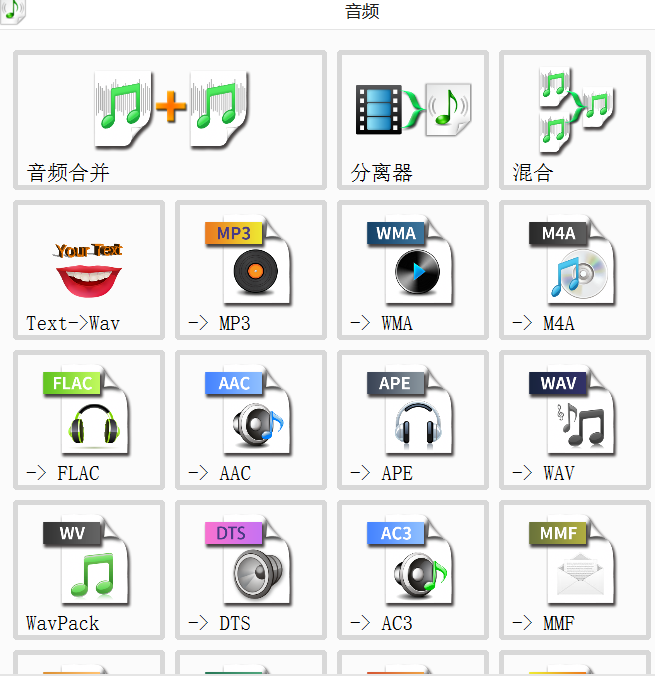Choose the -> MP3 conversion tile

pos(250,270)
